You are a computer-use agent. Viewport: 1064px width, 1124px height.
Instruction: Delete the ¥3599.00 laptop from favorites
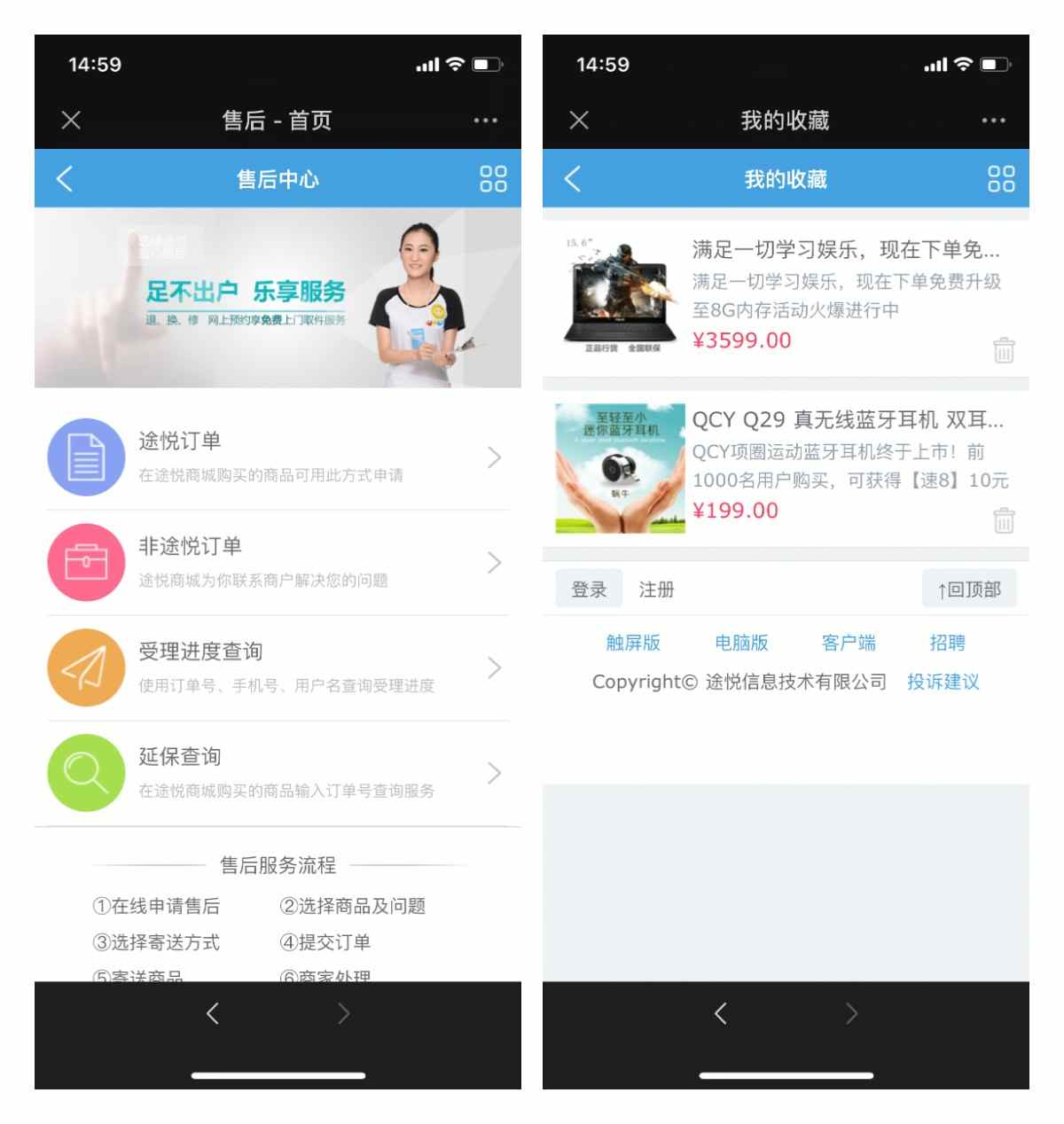(1004, 350)
